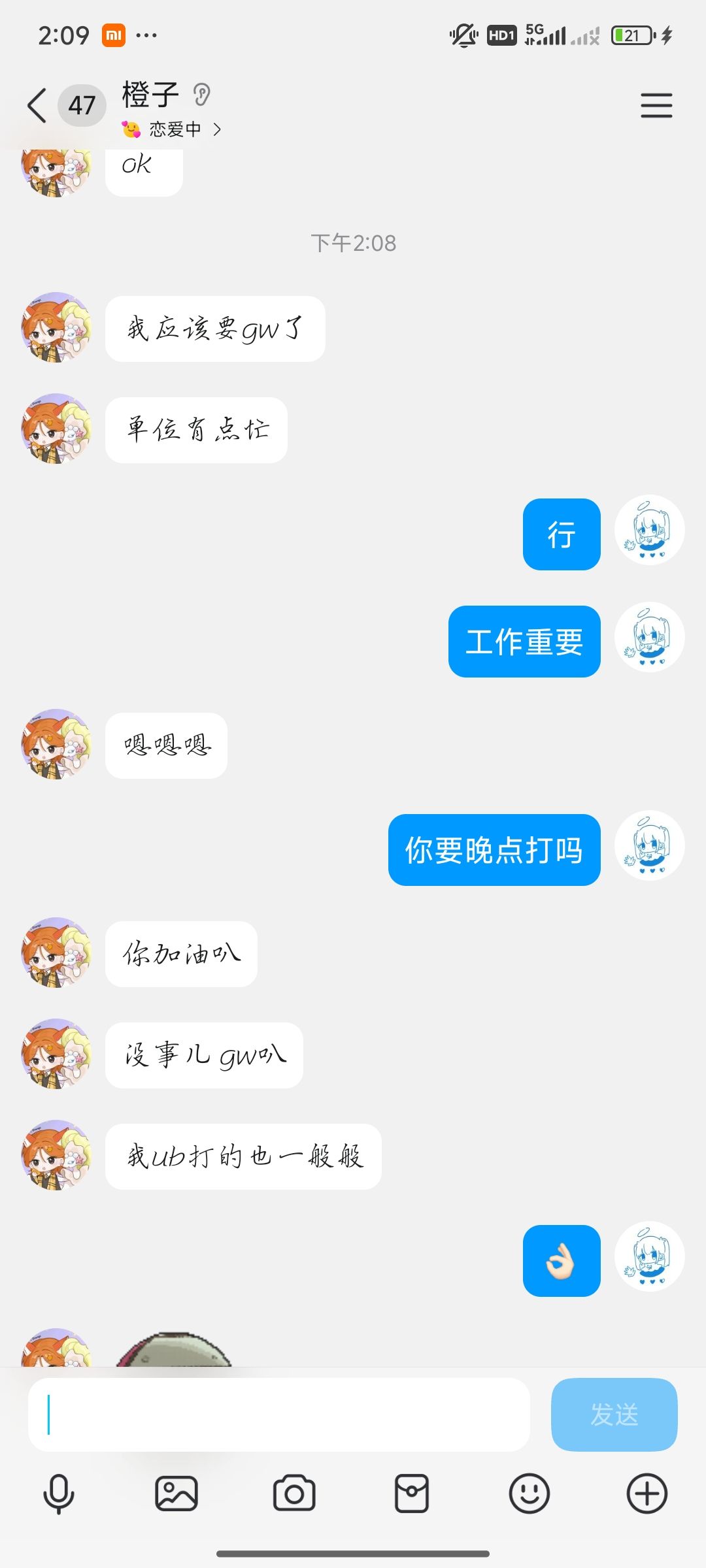Open the emoji sticker panel
706x1568 pixels.
tap(529, 1494)
